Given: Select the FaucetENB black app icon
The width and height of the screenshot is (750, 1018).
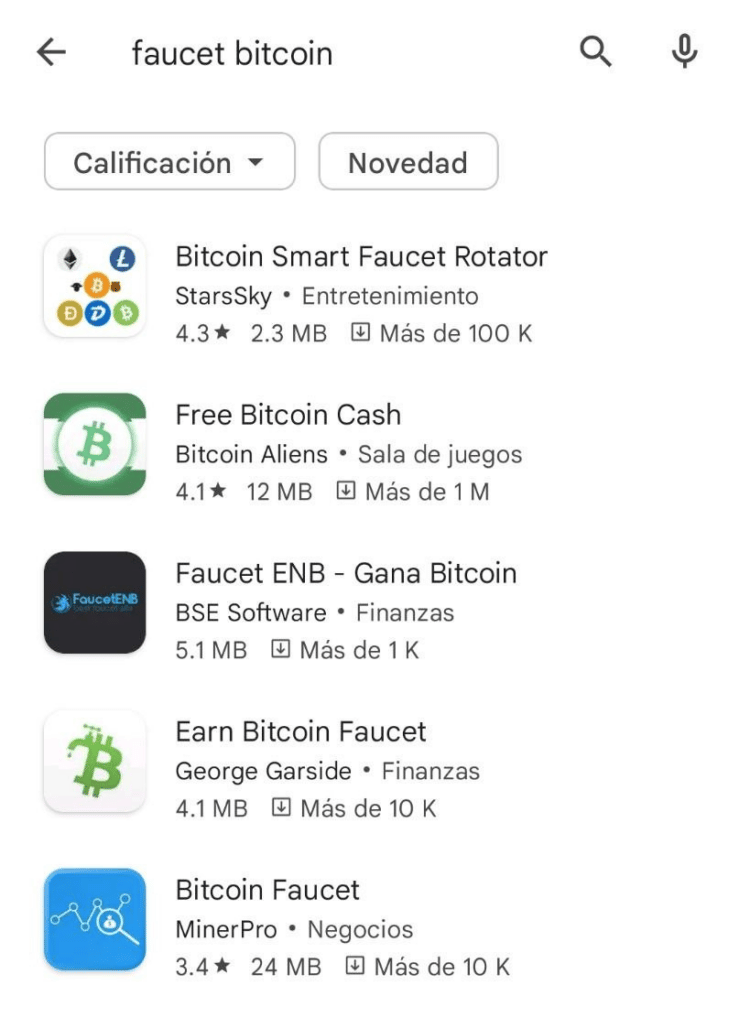Looking at the screenshot, I should [94, 602].
